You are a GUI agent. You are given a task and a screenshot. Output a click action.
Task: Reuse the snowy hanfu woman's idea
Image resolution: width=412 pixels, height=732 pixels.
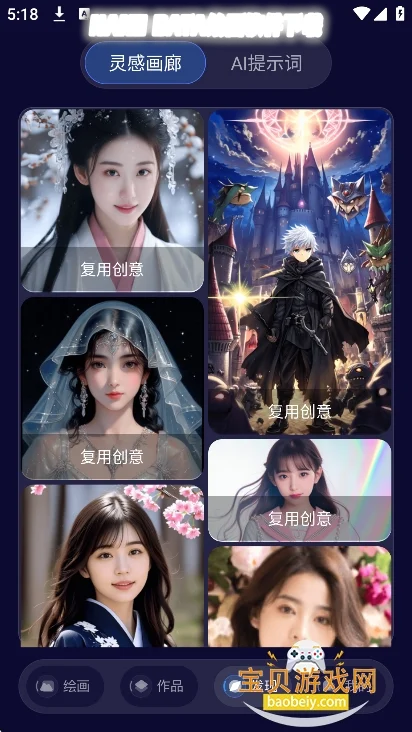(x=112, y=269)
